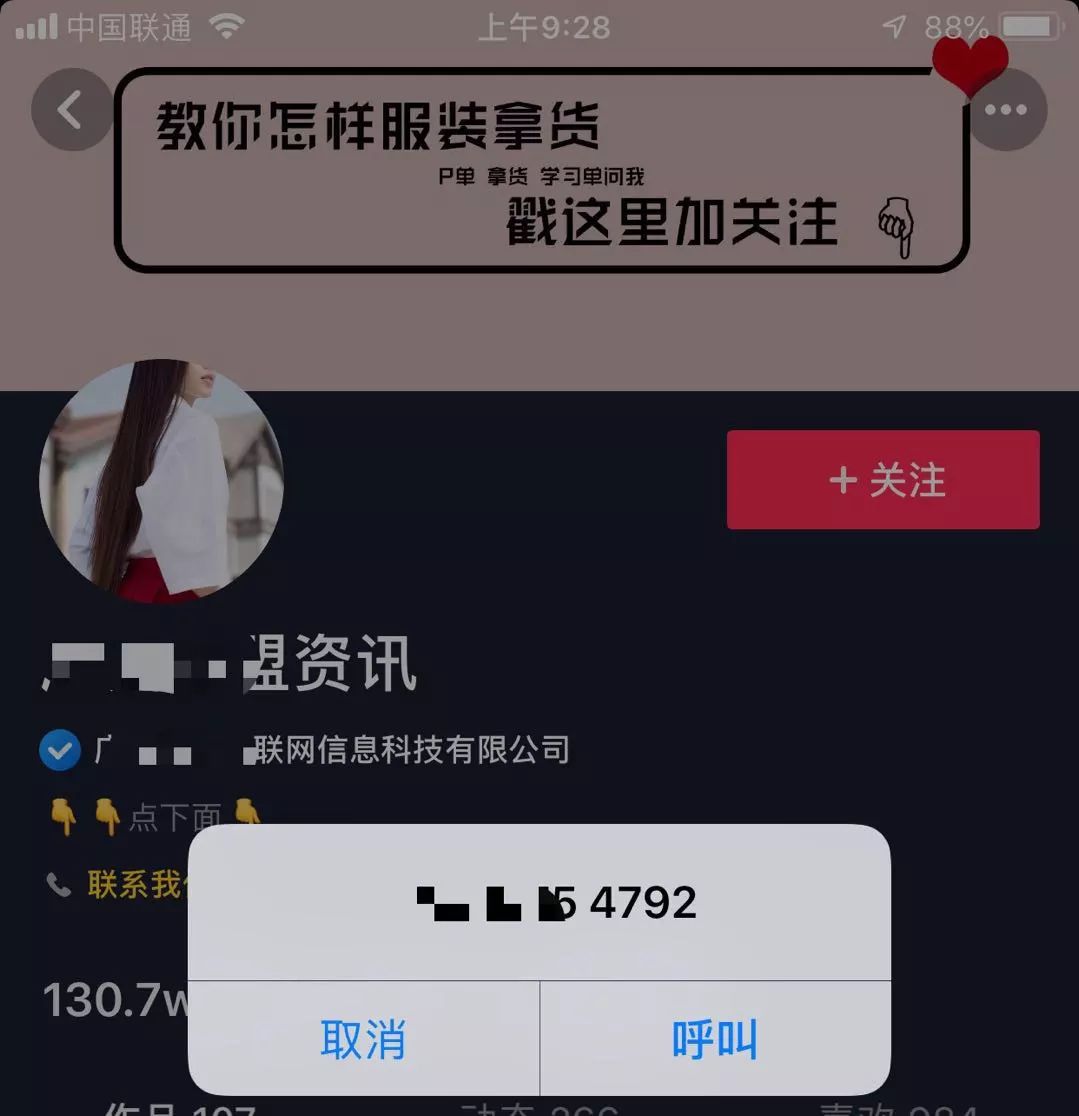The width and height of the screenshot is (1079, 1116).
Task: Tap 取消 to cancel the call
Action: click(363, 1039)
